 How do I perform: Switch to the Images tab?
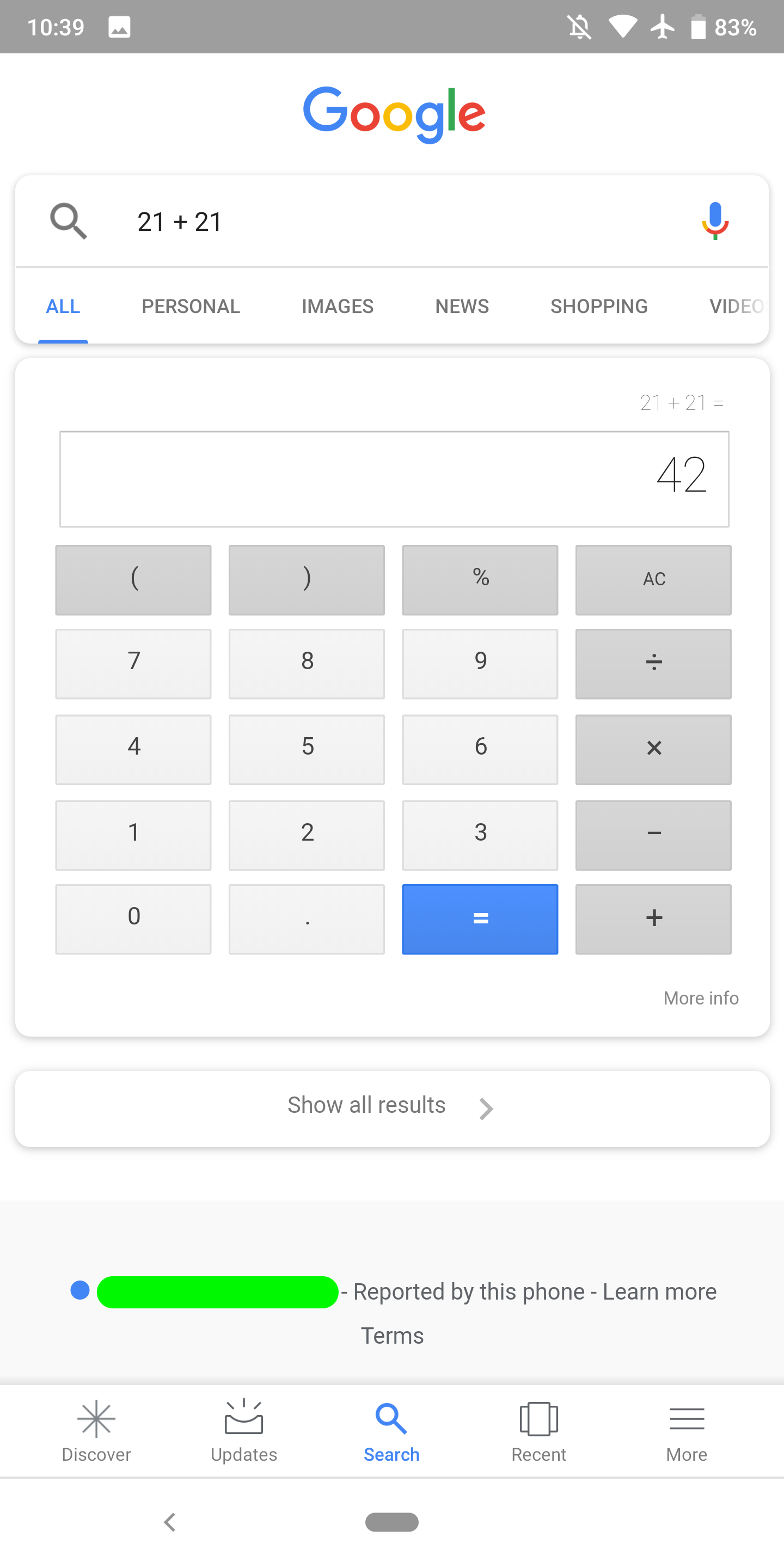337,306
